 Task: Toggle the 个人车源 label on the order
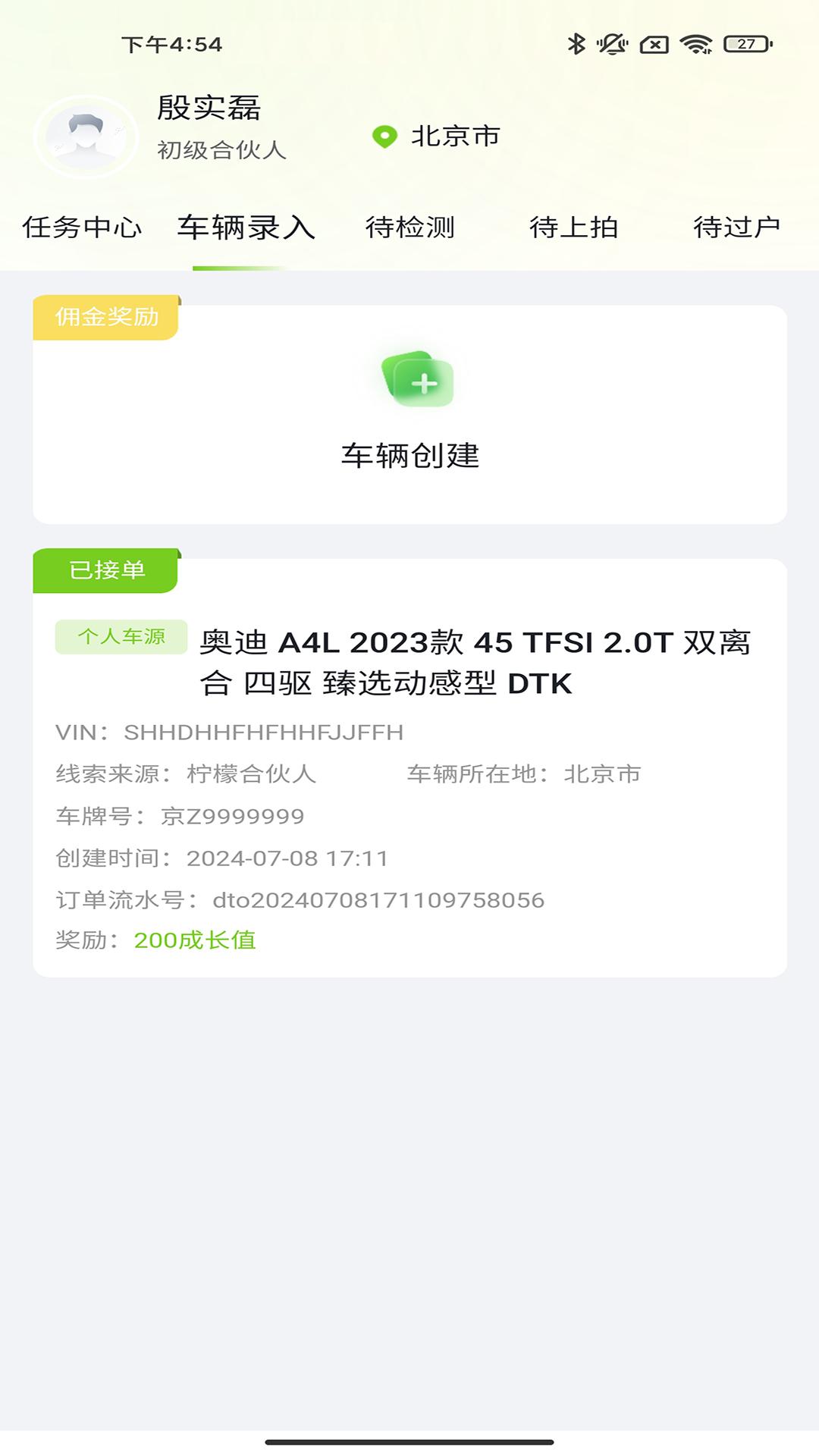pyautogui.click(x=121, y=637)
